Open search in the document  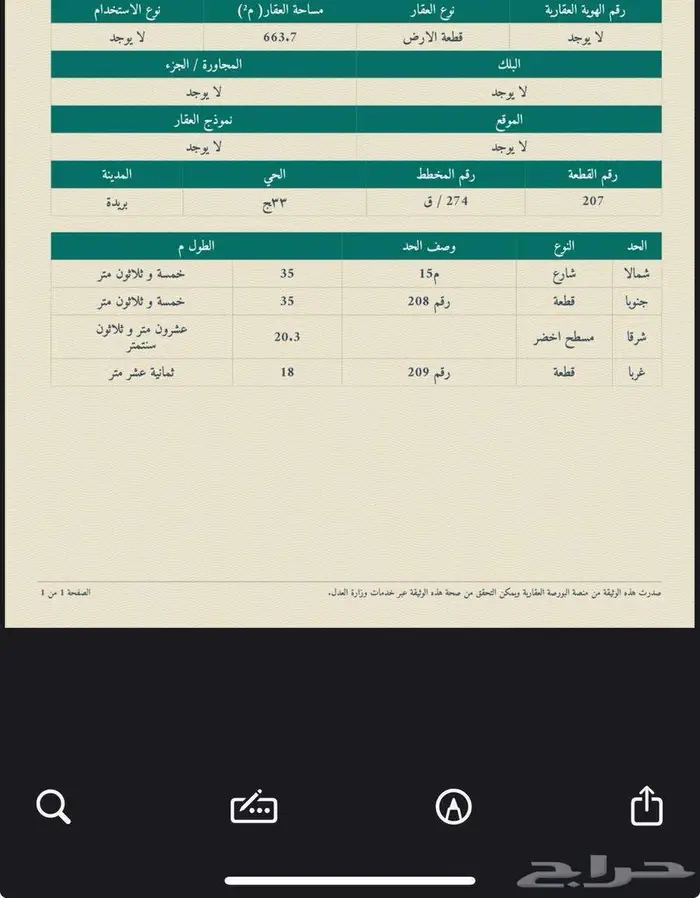[x=53, y=806]
